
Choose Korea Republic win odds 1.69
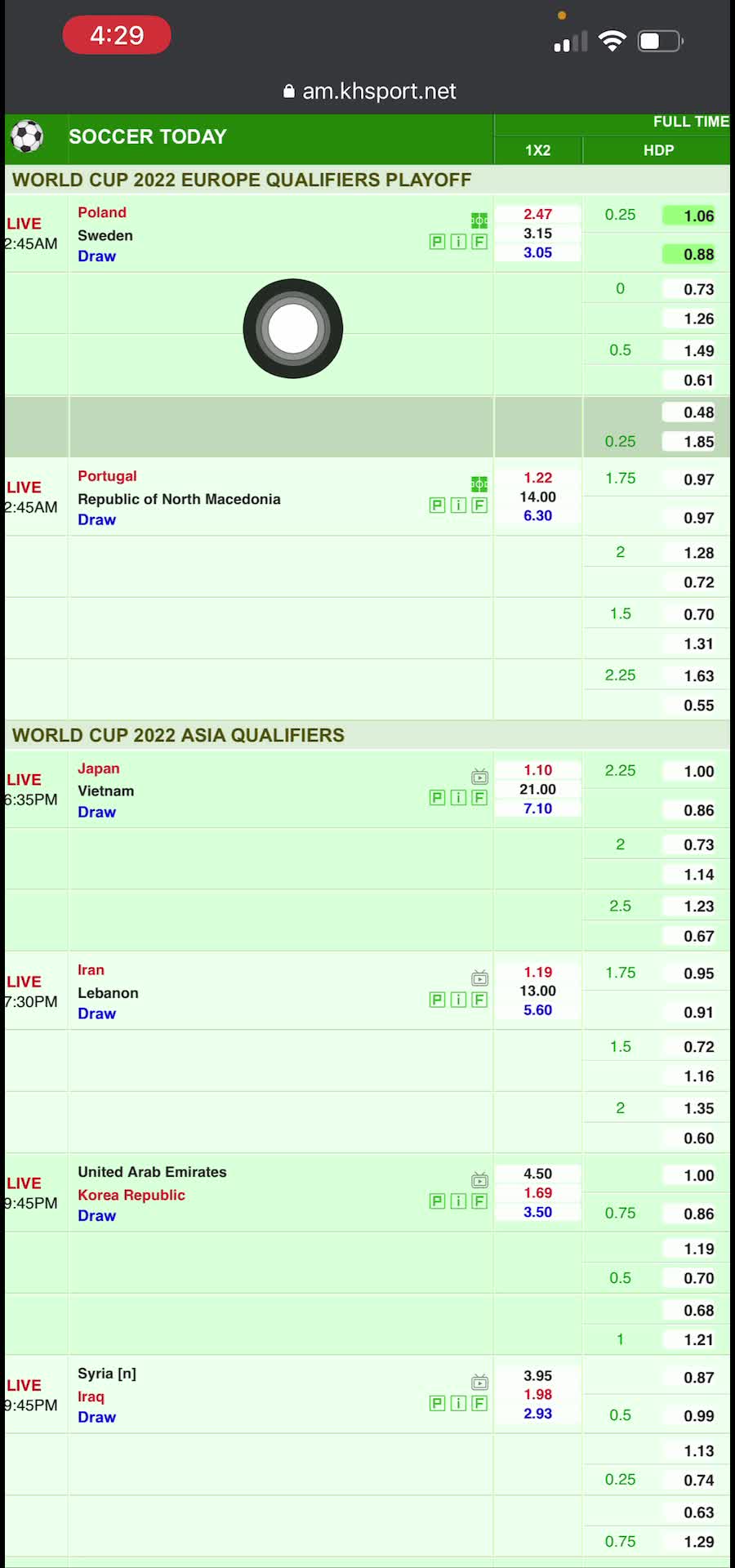(x=537, y=1193)
